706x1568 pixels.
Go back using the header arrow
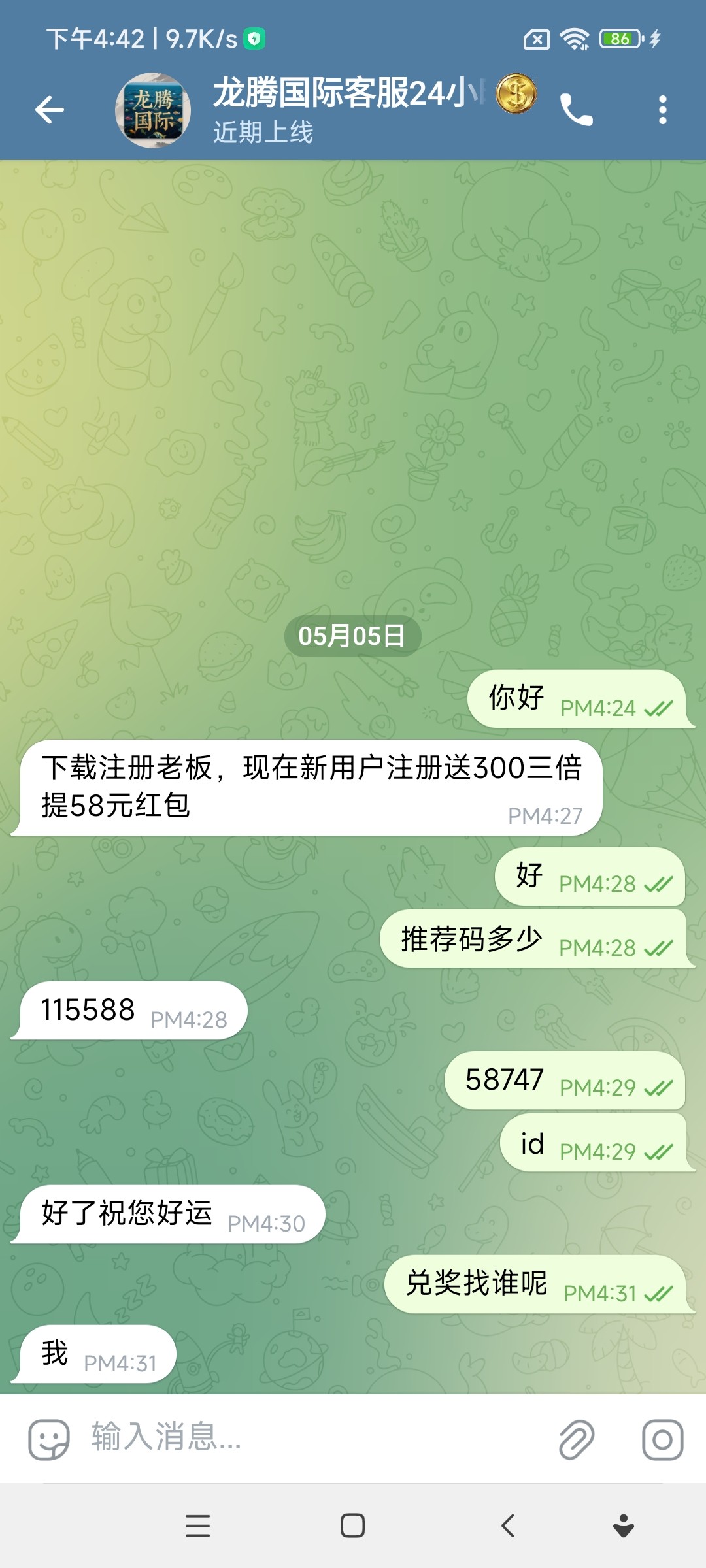50,109
